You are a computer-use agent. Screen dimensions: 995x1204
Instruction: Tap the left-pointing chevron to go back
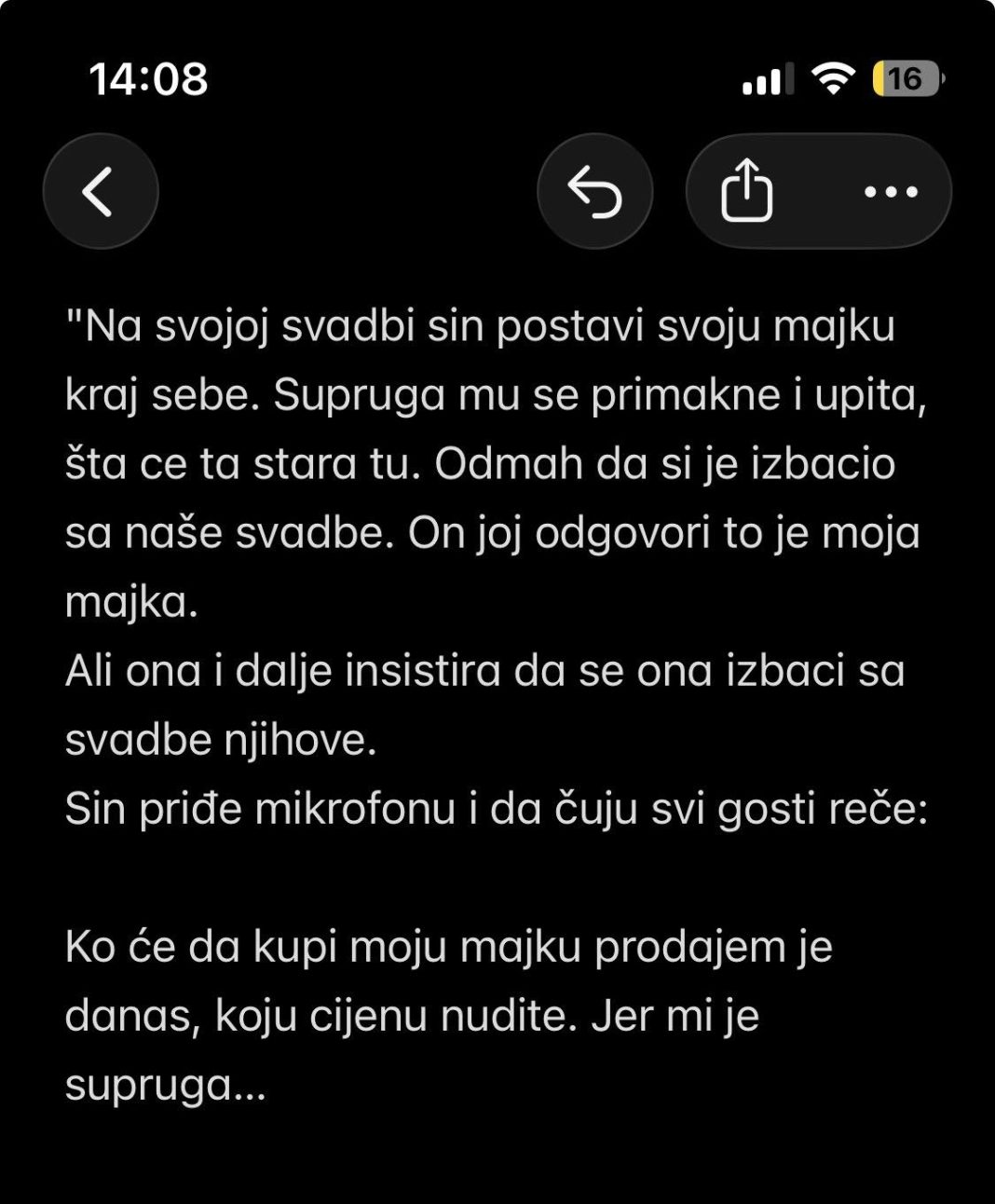[102, 190]
